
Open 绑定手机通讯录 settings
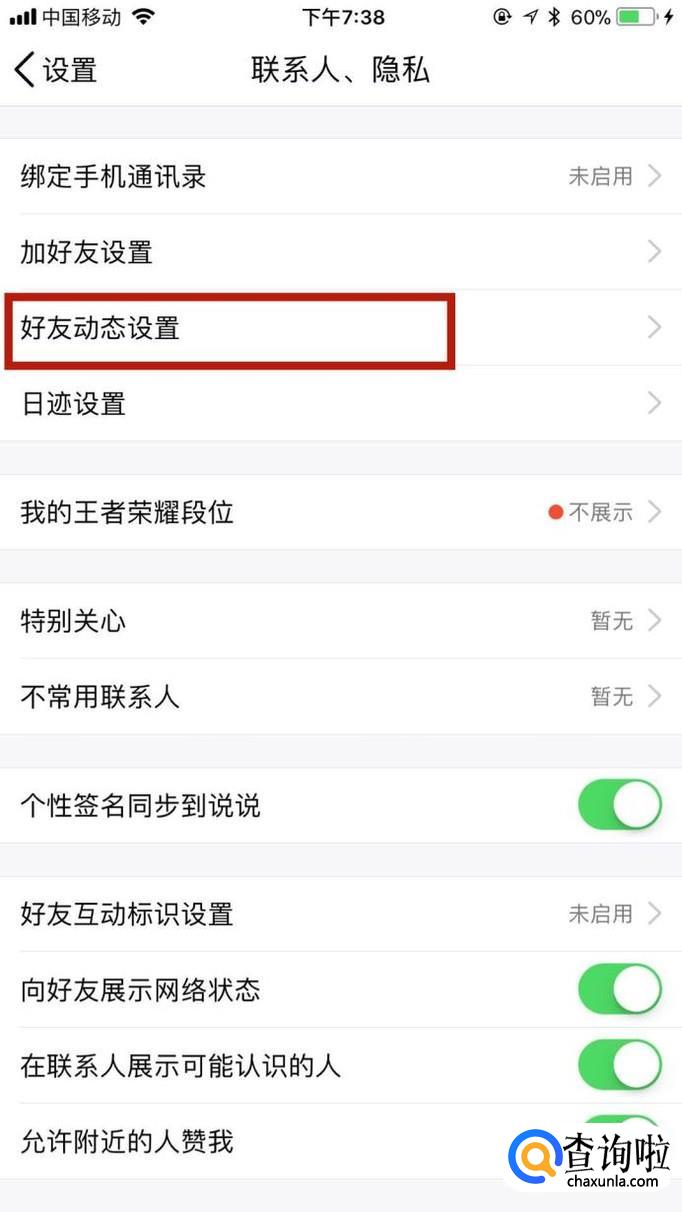pos(340,177)
